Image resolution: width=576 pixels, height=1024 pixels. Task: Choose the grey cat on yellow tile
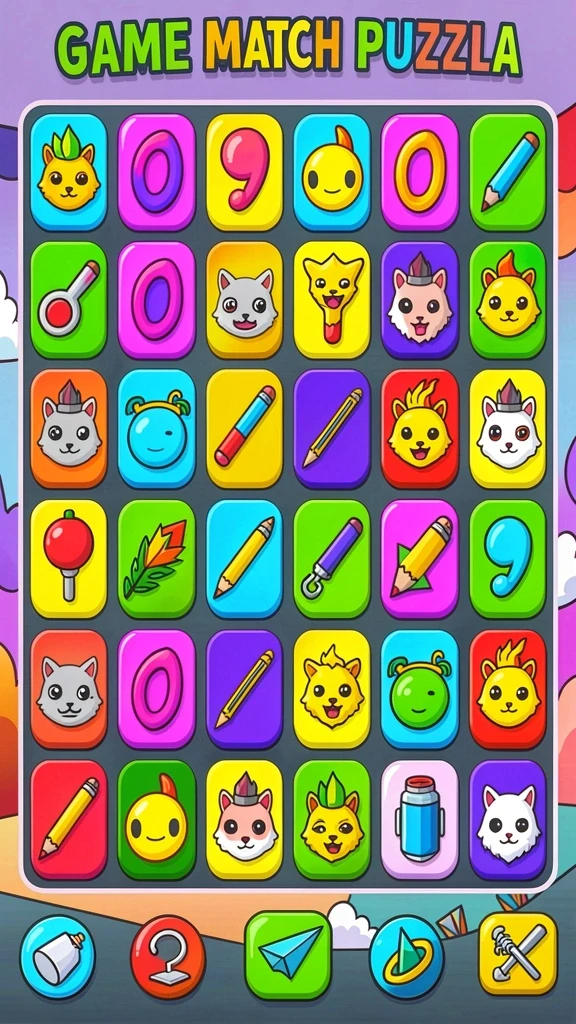point(244,300)
